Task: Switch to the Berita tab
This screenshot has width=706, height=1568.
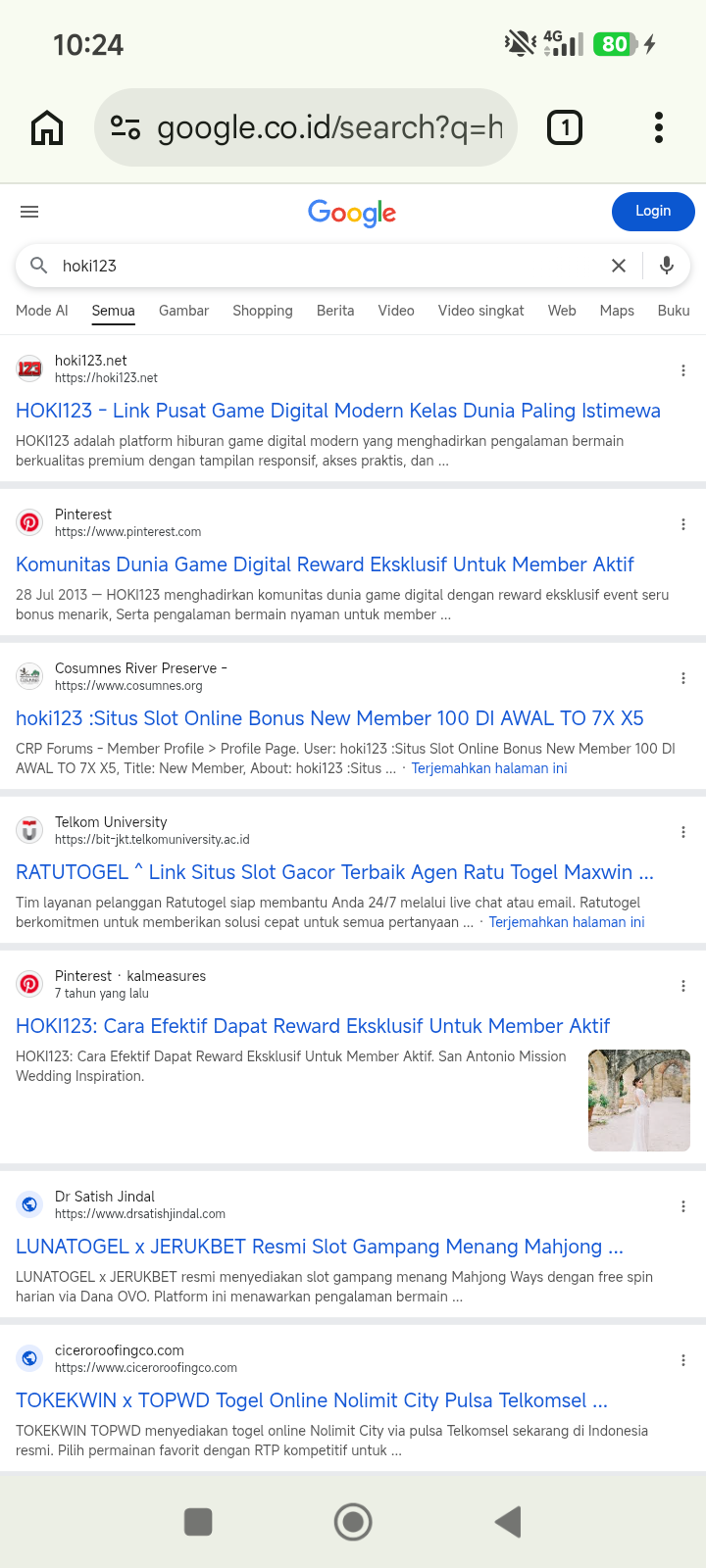Action: pyautogui.click(x=335, y=311)
